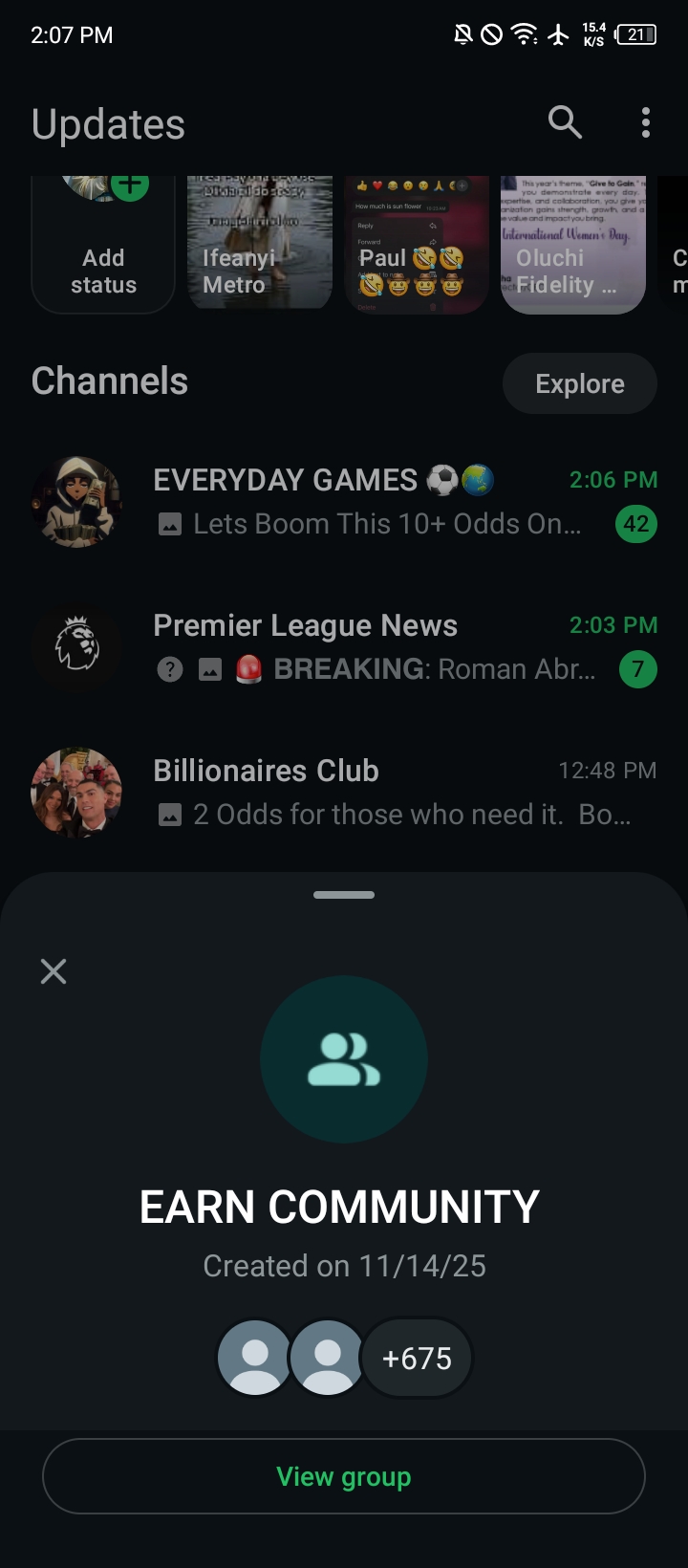This screenshot has height=1568, width=688.
Task: Tap View group button
Action: (344, 1476)
